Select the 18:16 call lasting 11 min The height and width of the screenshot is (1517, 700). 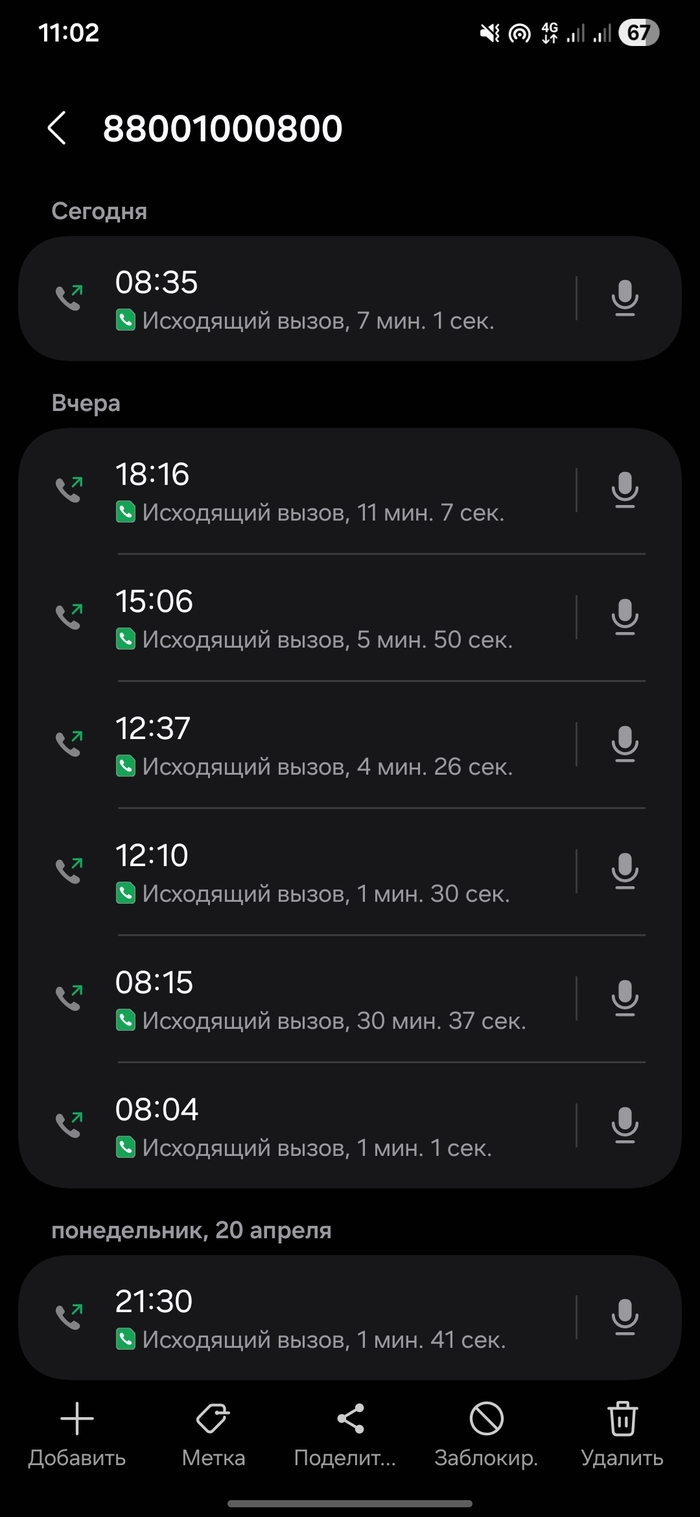(300, 491)
